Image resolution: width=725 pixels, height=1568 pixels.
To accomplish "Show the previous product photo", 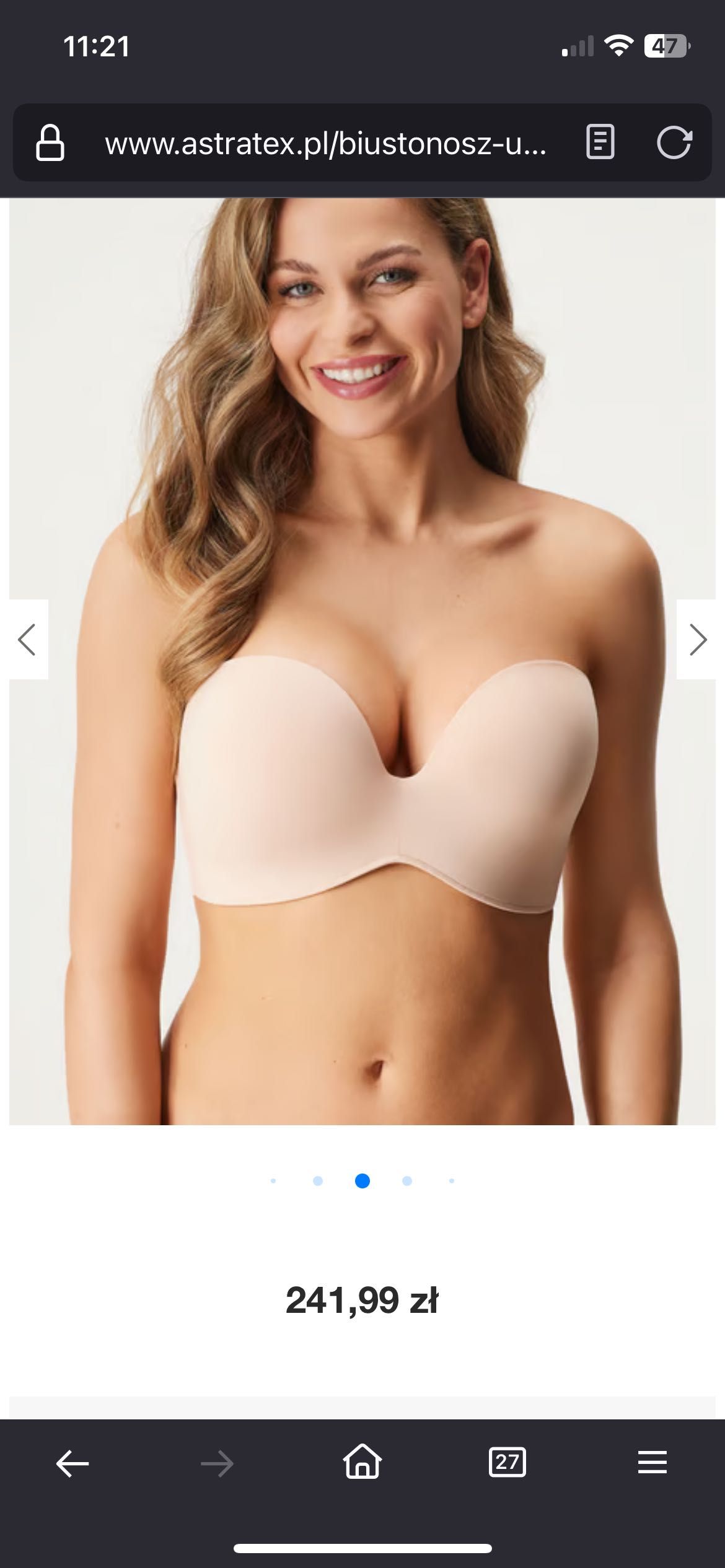I will pos(27,640).
